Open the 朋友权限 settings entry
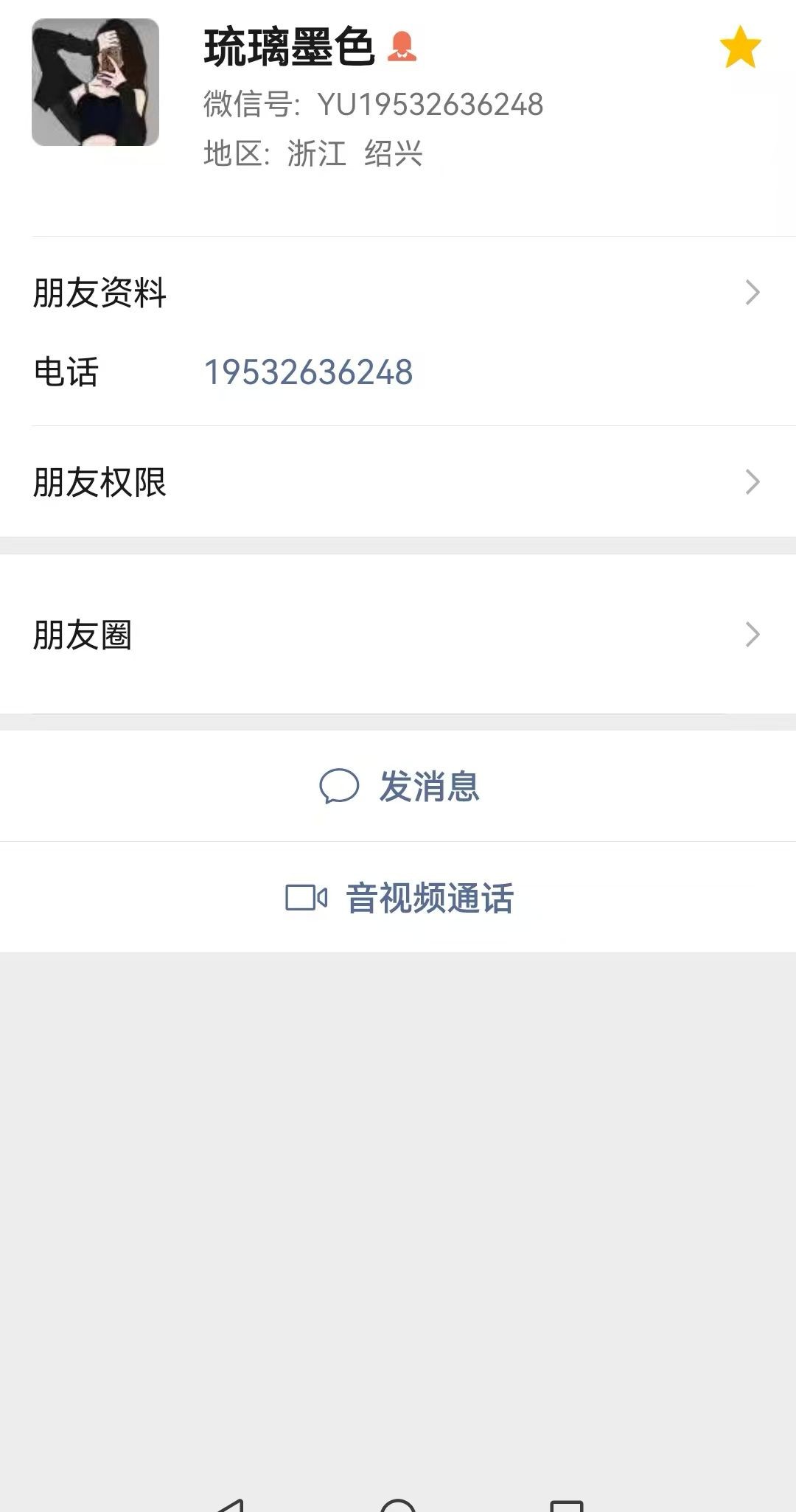This screenshot has height=1512, width=796. tap(99, 480)
